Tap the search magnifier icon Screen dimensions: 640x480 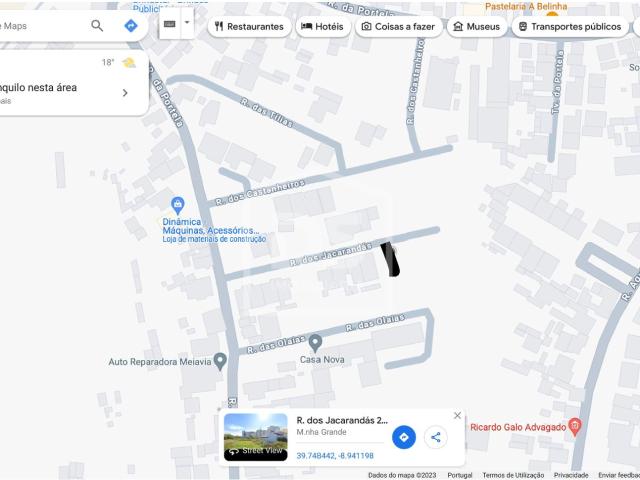click(97, 25)
